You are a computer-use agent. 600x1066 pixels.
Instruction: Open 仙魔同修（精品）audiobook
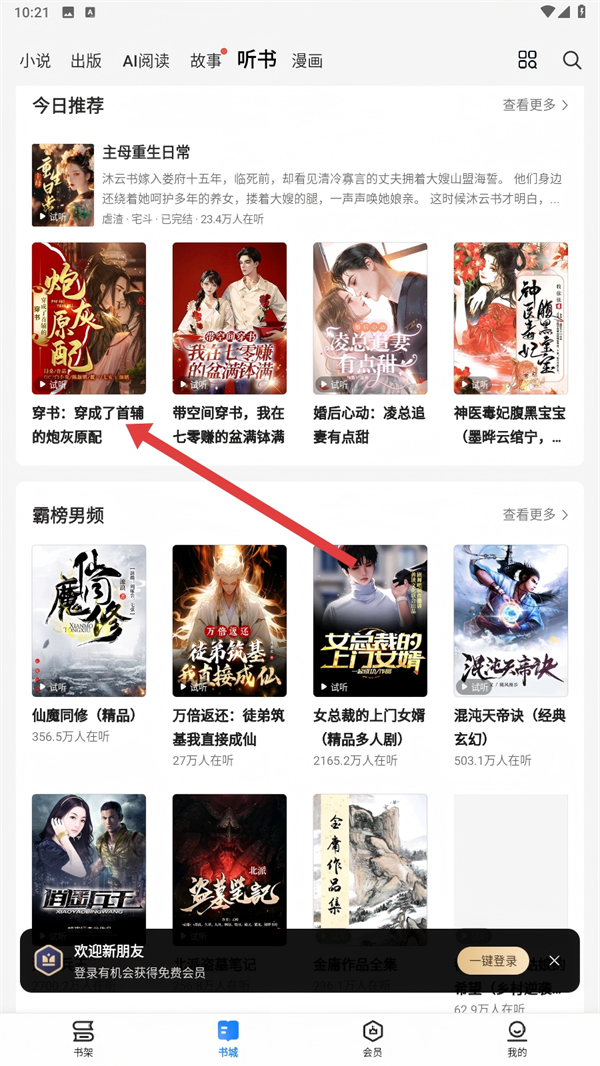point(89,620)
